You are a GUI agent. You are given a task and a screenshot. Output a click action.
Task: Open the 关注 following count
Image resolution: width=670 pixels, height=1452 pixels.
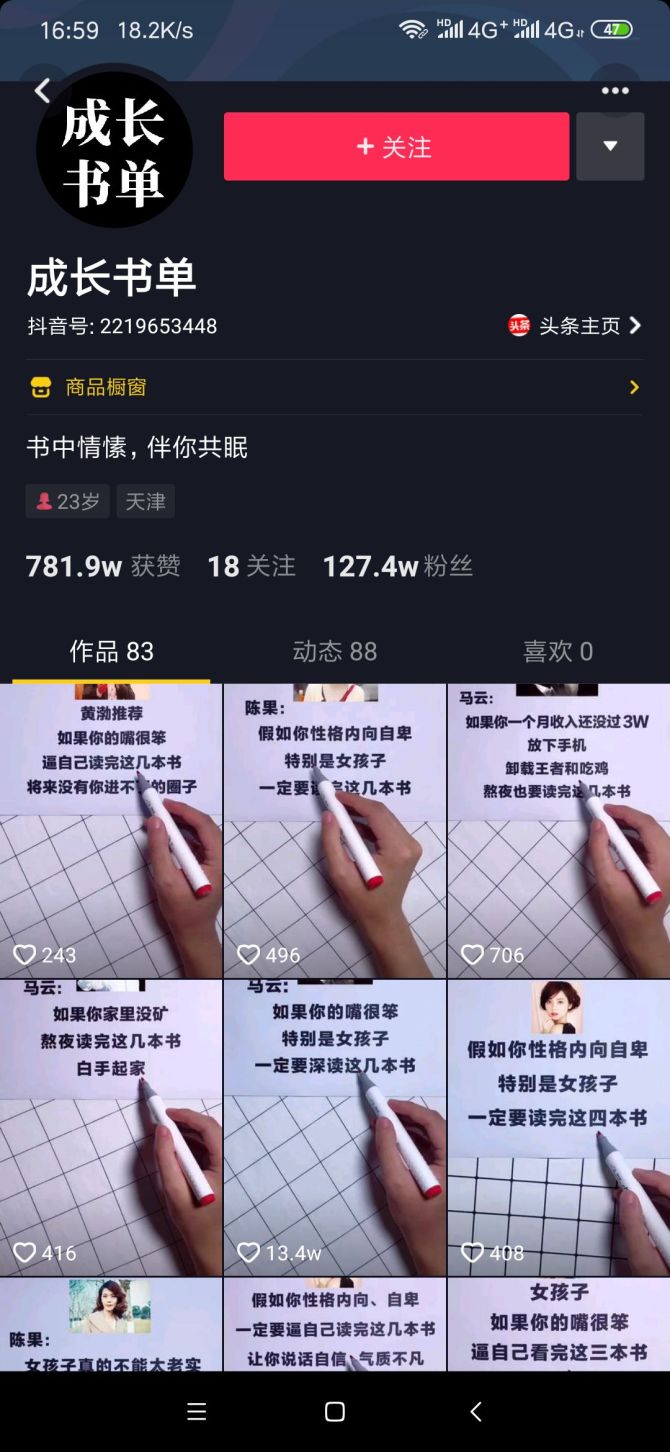(251, 567)
